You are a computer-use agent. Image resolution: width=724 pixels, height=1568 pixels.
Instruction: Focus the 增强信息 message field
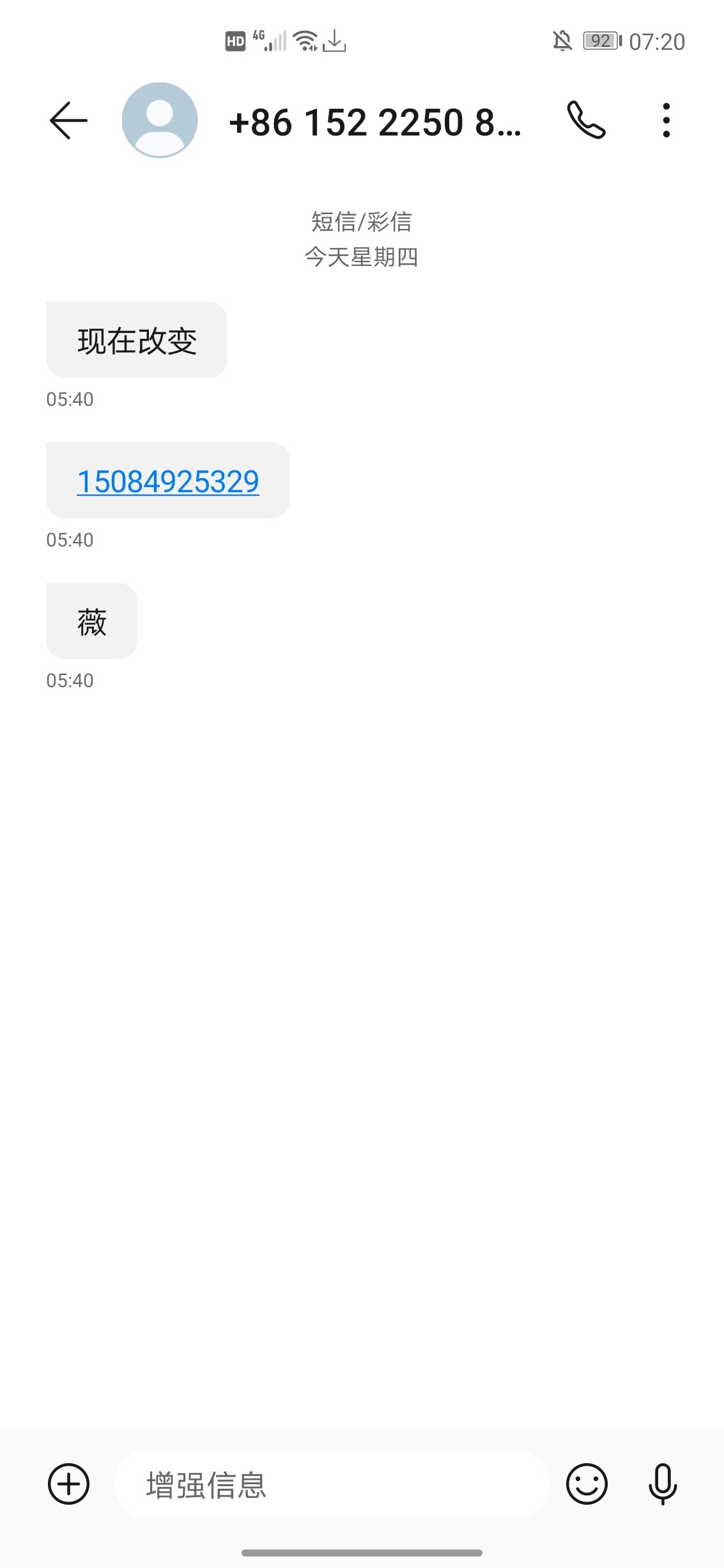tap(332, 1484)
